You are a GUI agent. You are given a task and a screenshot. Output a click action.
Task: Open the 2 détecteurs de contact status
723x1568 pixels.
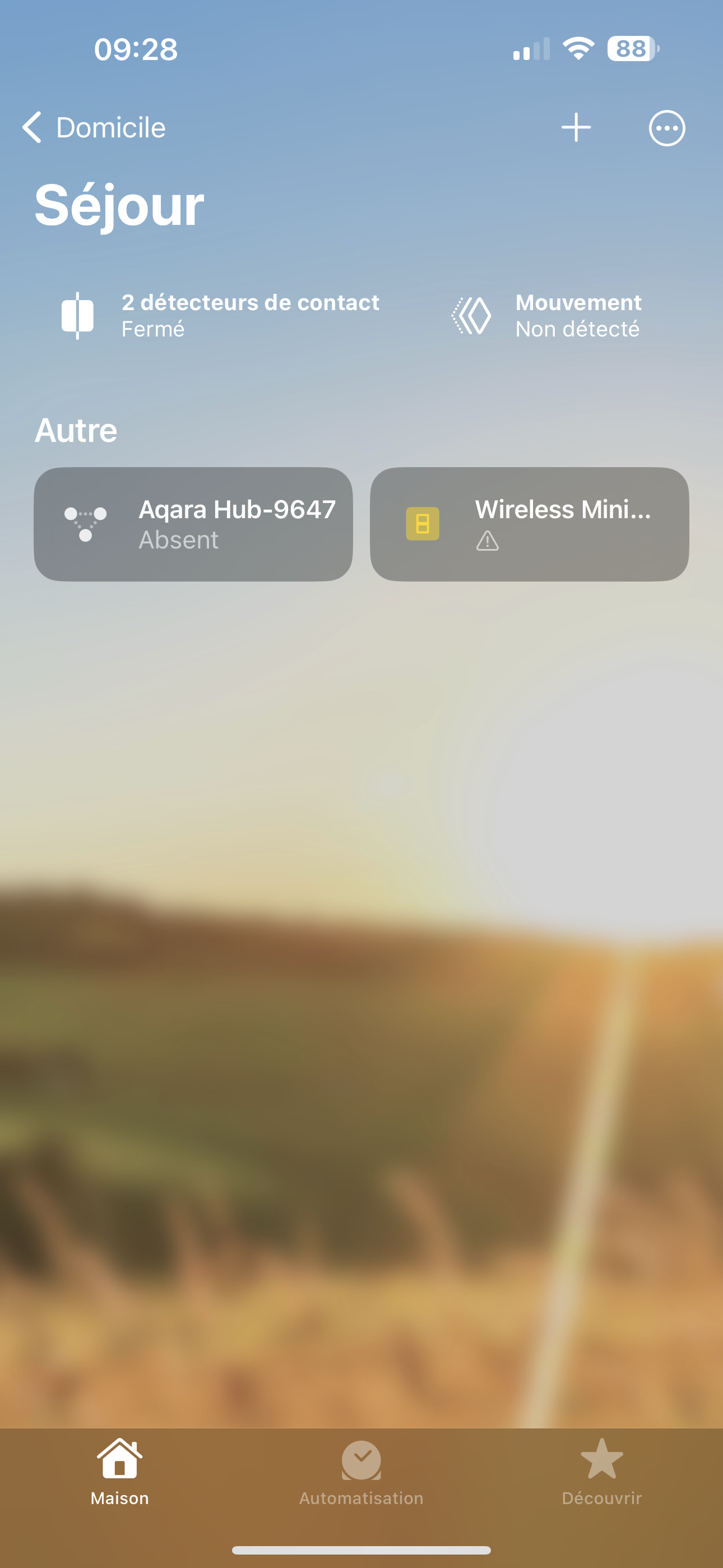click(220, 315)
